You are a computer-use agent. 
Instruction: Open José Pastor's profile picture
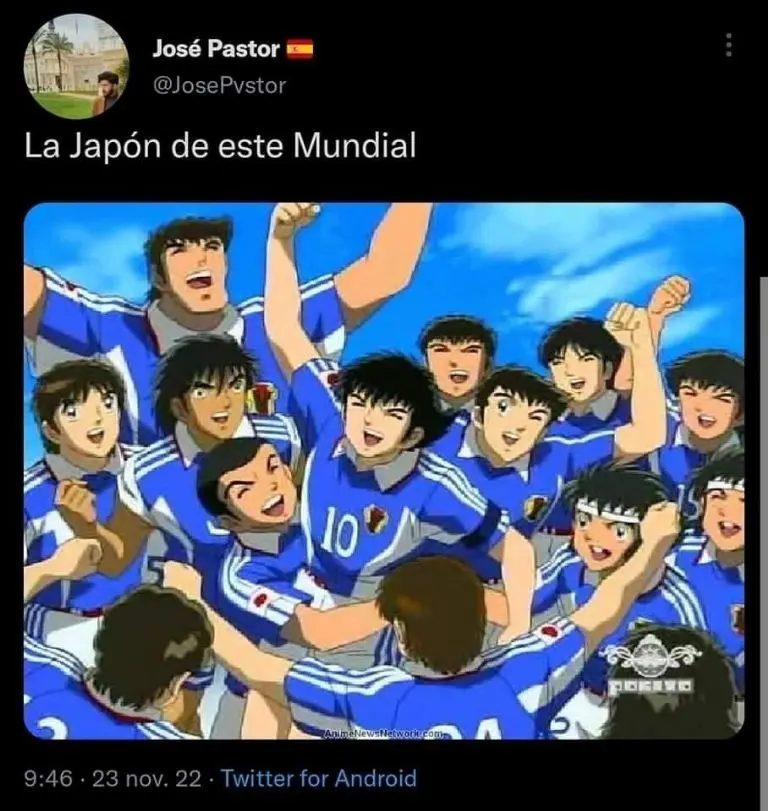(x=76, y=67)
